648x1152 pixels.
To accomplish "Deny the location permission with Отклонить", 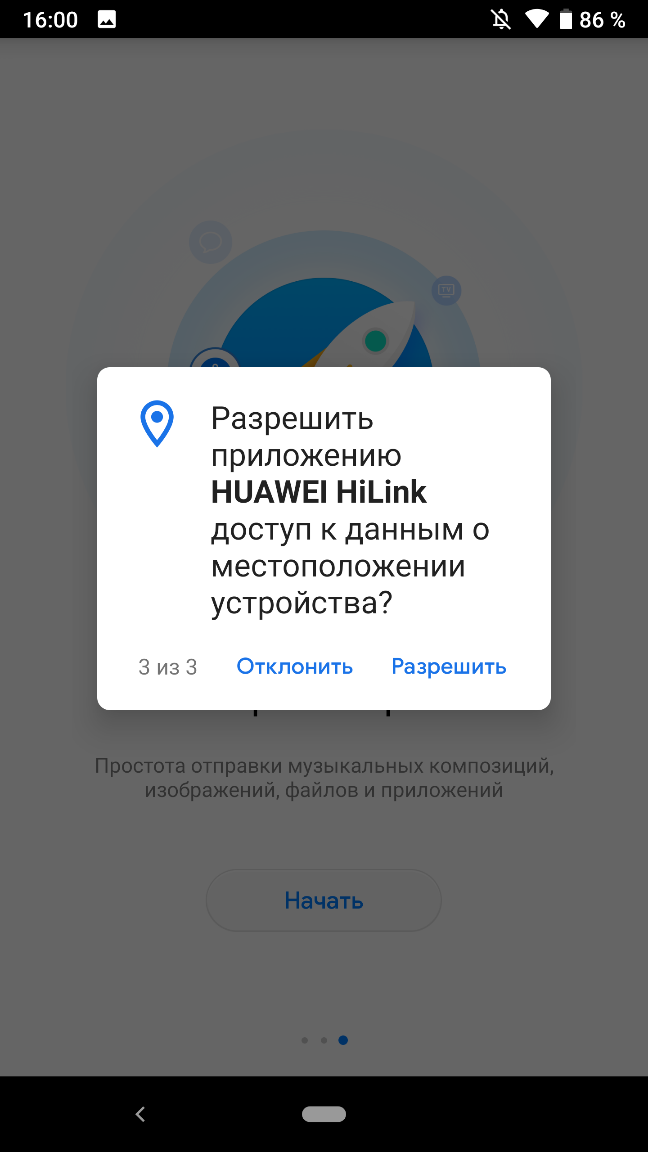I will tap(295, 666).
